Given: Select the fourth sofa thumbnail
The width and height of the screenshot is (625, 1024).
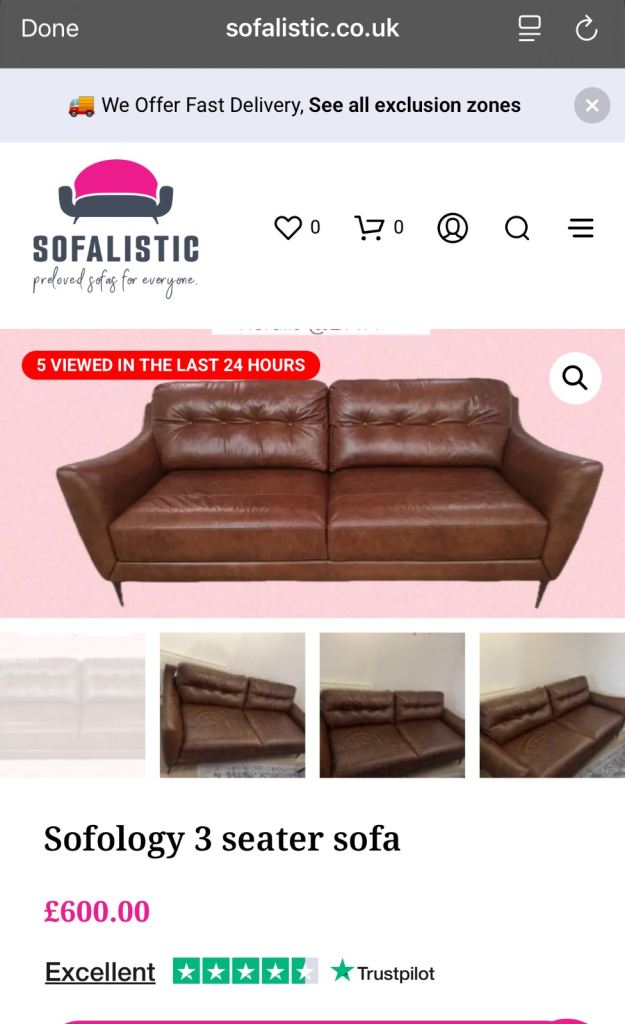Looking at the screenshot, I should pos(552,704).
